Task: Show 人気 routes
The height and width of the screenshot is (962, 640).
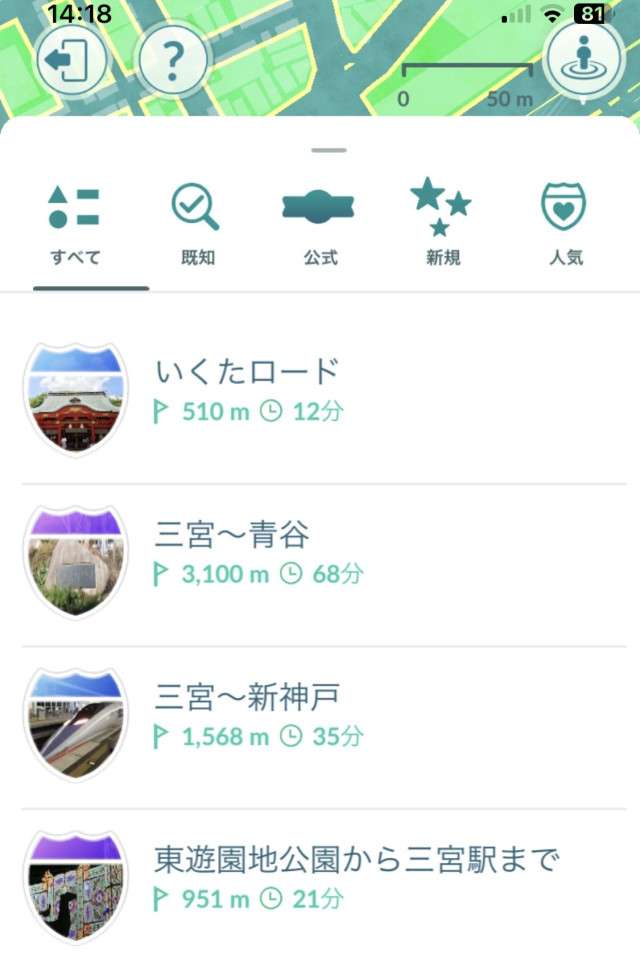Action: (x=565, y=226)
